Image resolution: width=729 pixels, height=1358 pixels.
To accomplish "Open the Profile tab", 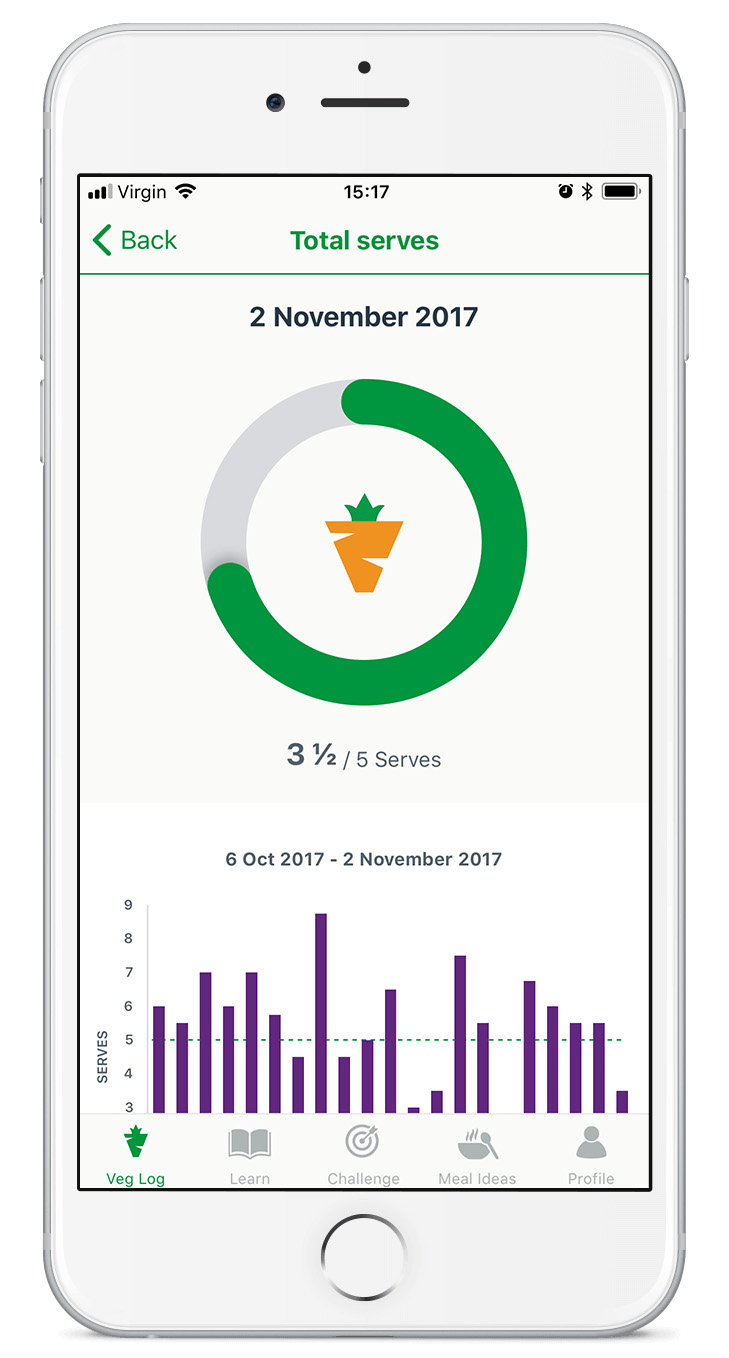I will (591, 1156).
